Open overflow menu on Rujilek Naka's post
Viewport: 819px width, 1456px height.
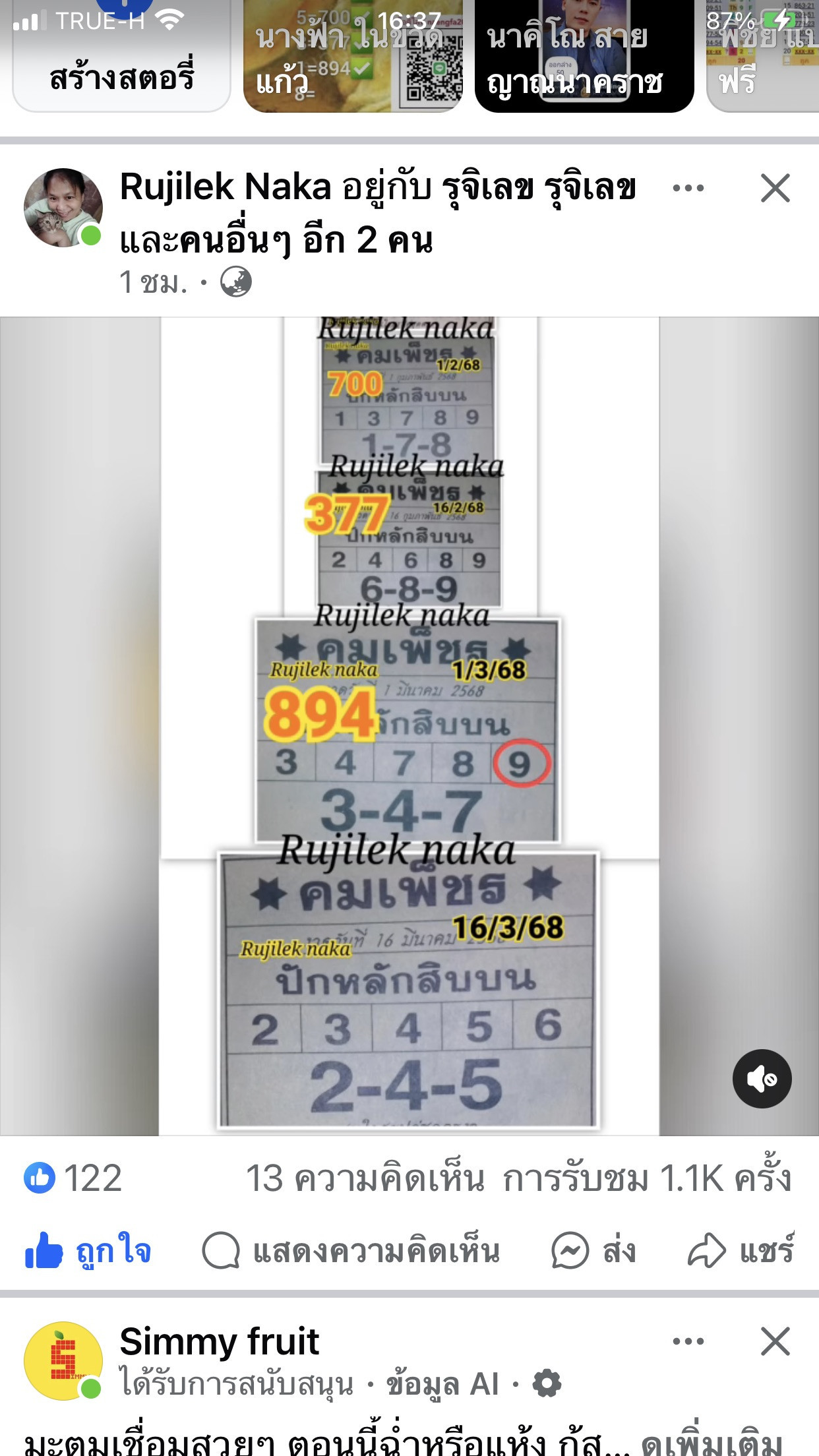(688, 189)
